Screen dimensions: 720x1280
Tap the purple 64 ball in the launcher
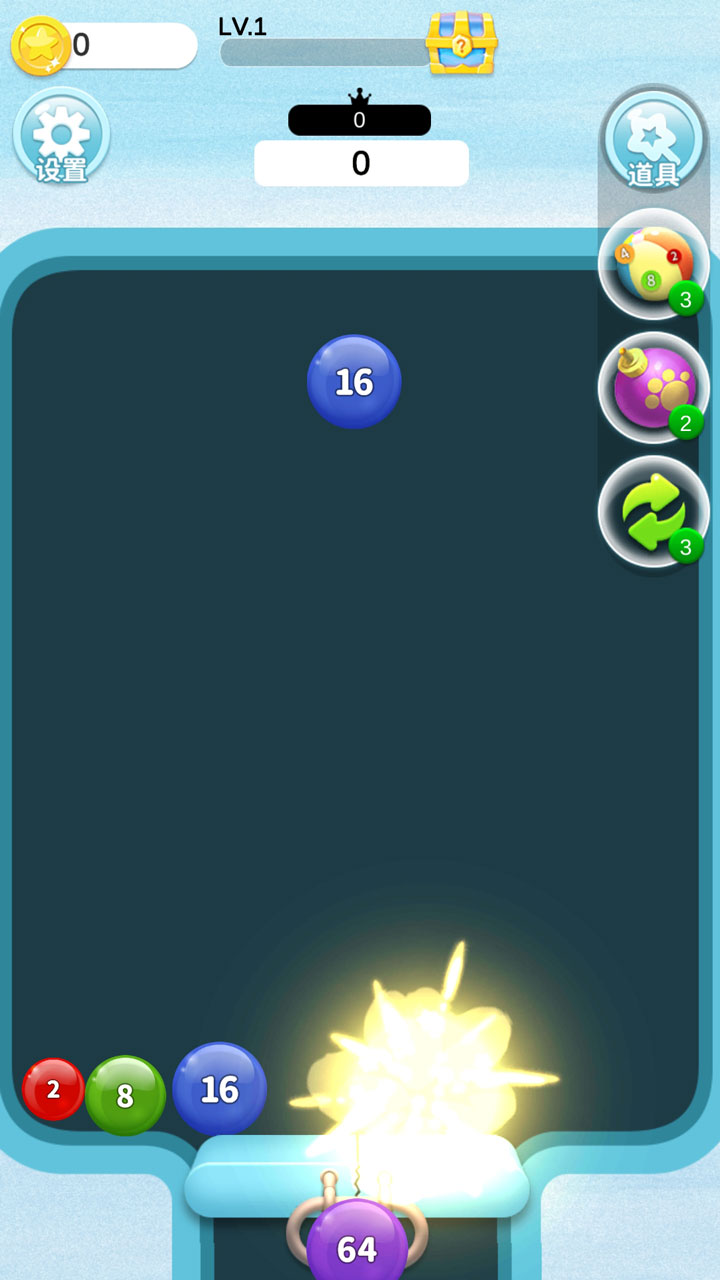pos(357,1247)
